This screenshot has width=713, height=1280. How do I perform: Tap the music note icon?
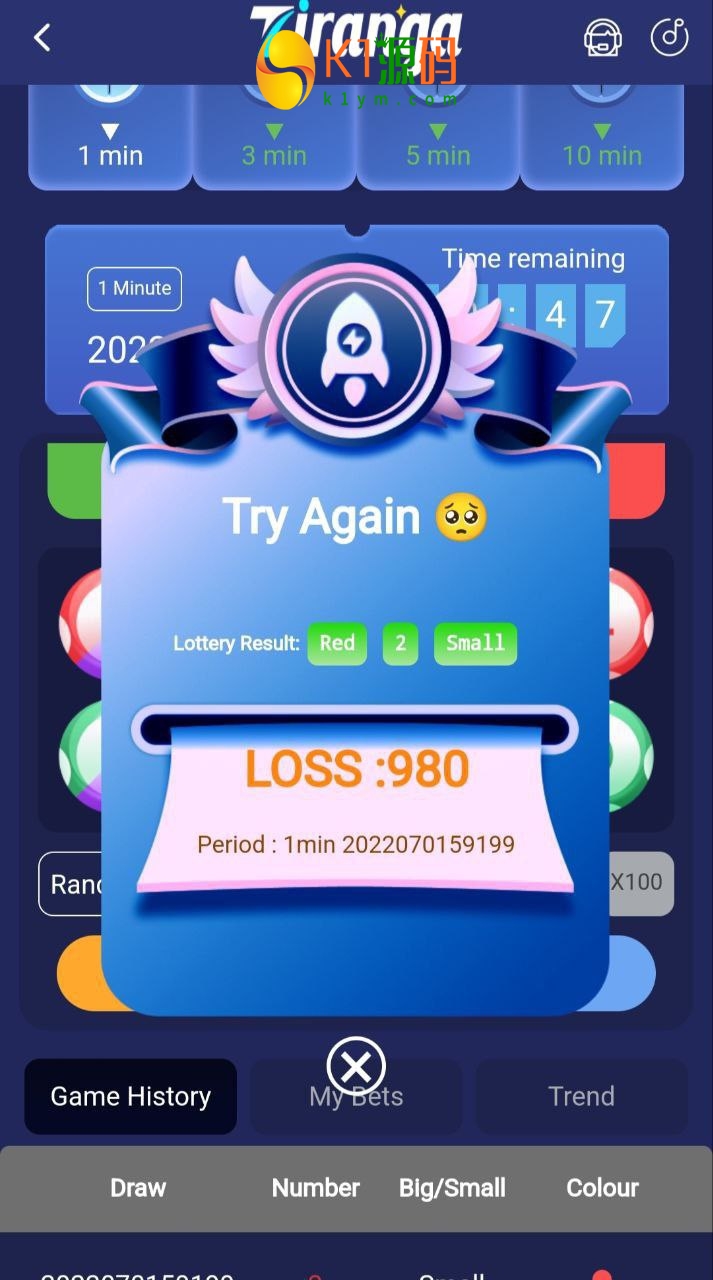669,38
